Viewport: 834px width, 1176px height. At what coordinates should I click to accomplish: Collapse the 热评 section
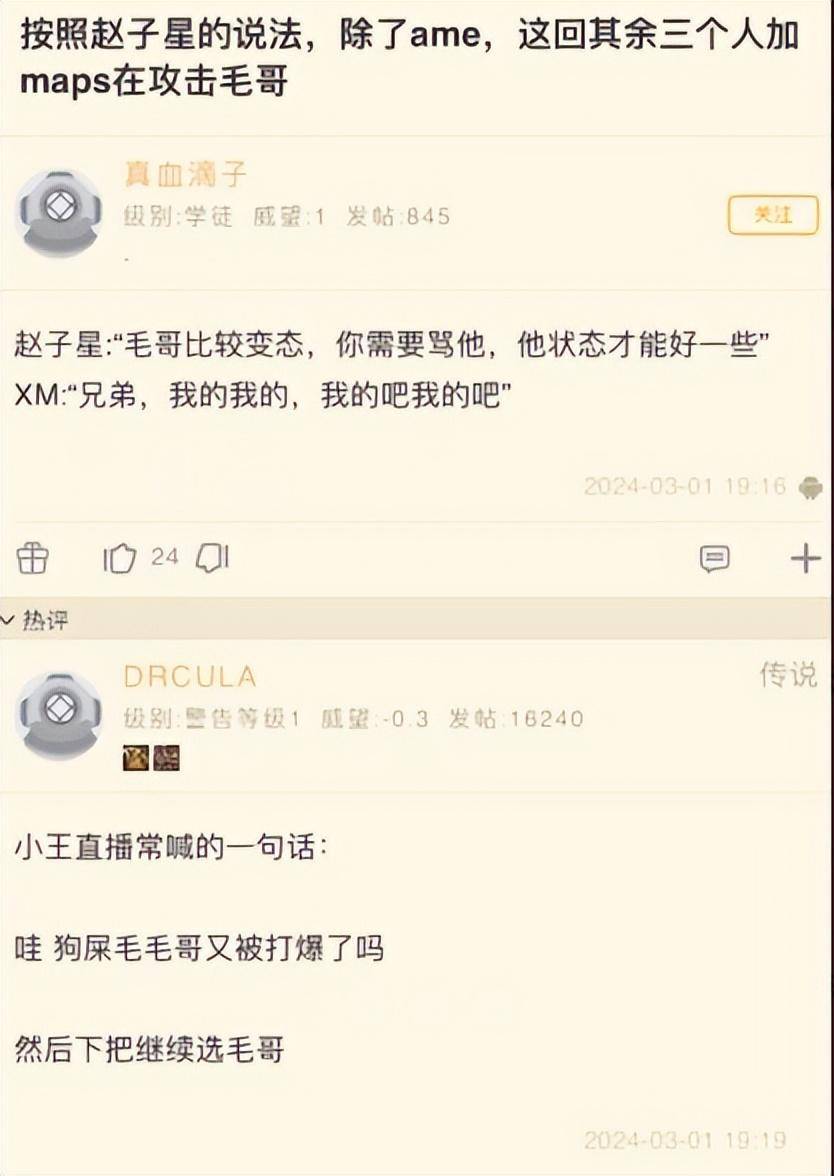34,620
